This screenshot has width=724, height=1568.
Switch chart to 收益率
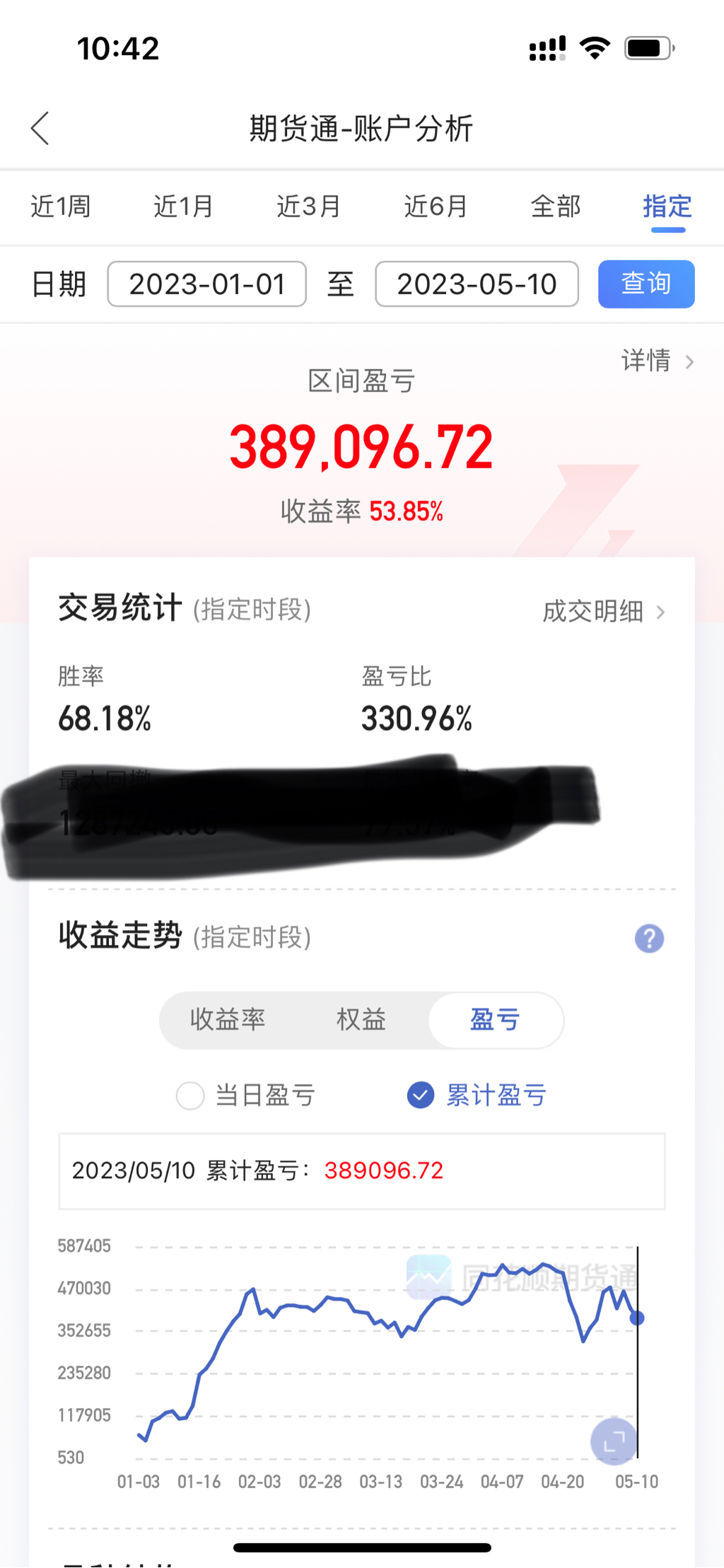(227, 1020)
